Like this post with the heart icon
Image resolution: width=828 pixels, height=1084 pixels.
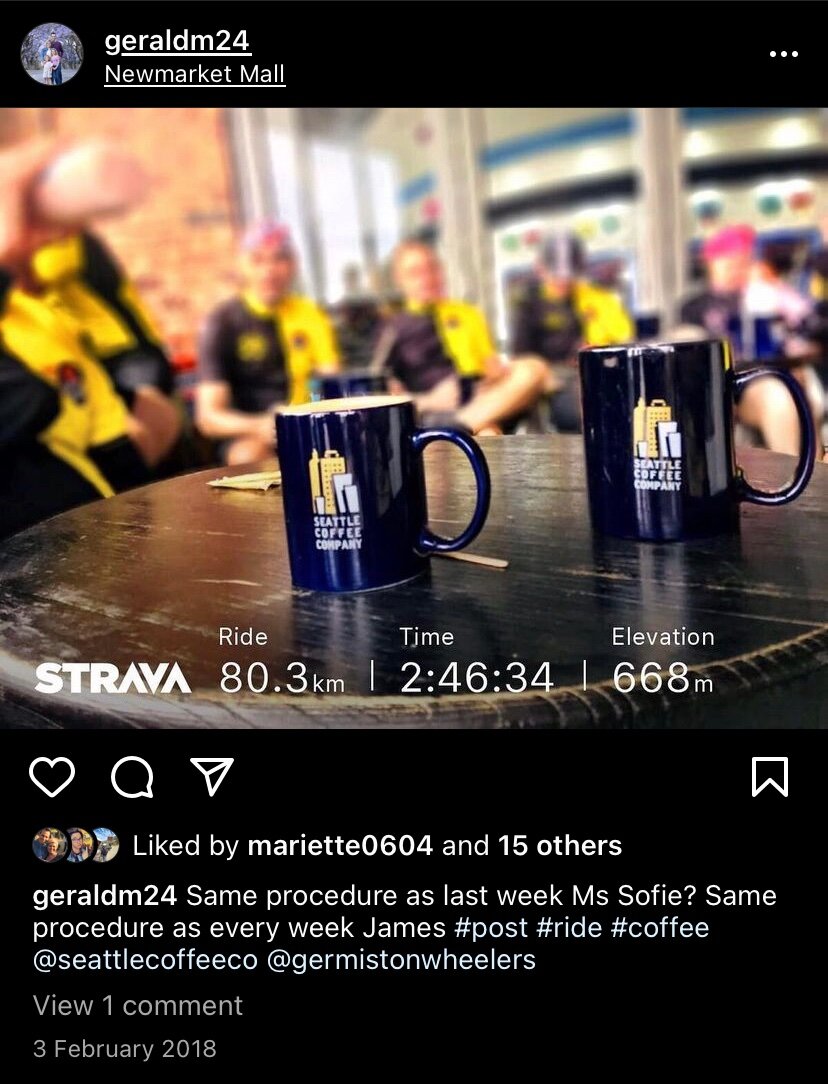click(x=52, y=777)
